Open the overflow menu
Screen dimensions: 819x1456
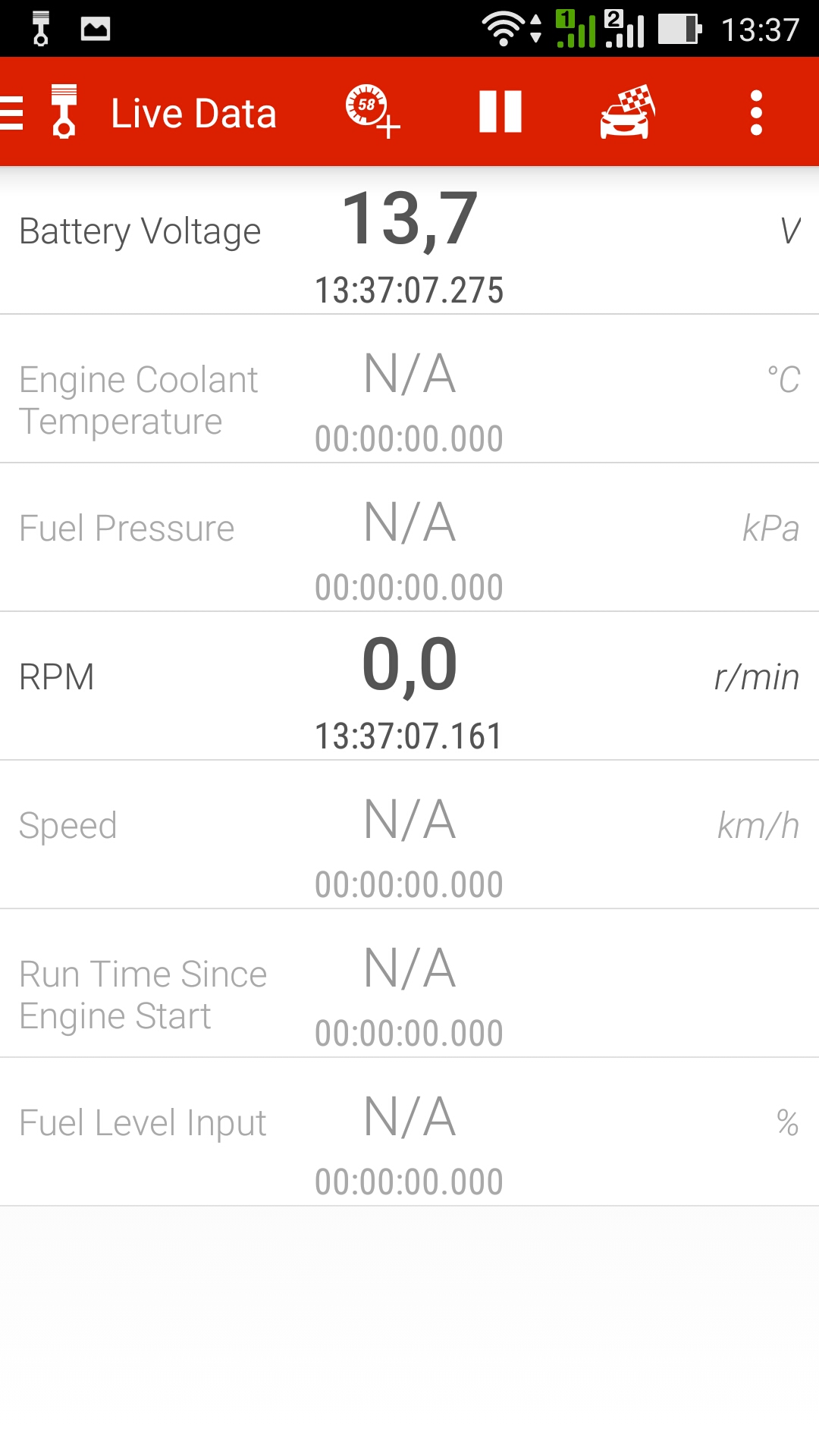click(756, 113)
